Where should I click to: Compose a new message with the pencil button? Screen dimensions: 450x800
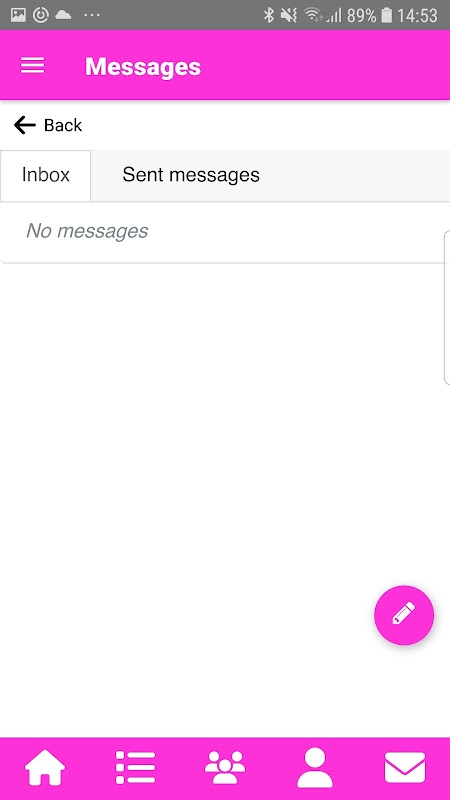click(x=404, y=615)
